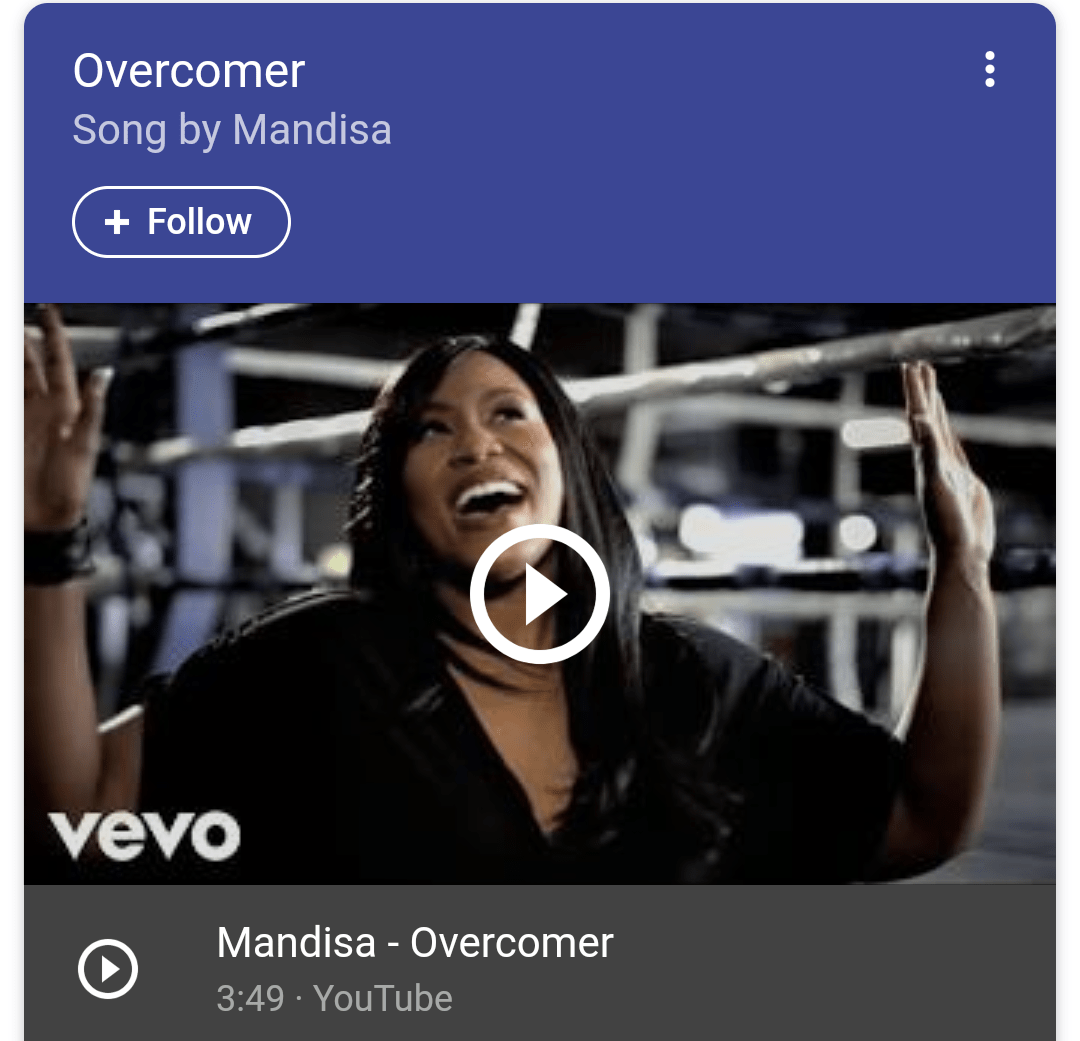Open the three-dot overflow menu
Viewport: 1080px width, 1041px height.
989,70
